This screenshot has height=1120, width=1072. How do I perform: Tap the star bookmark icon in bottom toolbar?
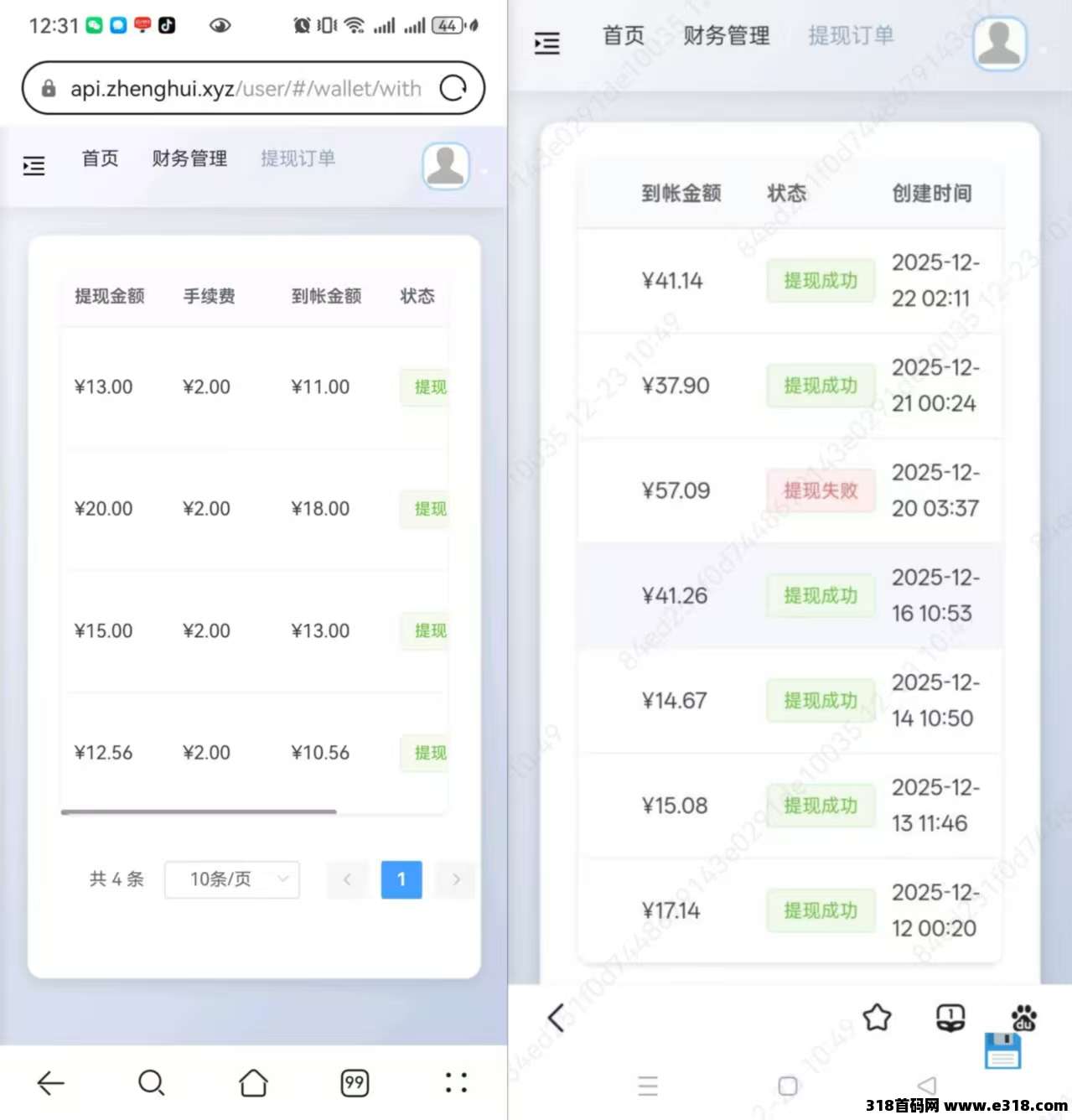(x=877, y=1017)
